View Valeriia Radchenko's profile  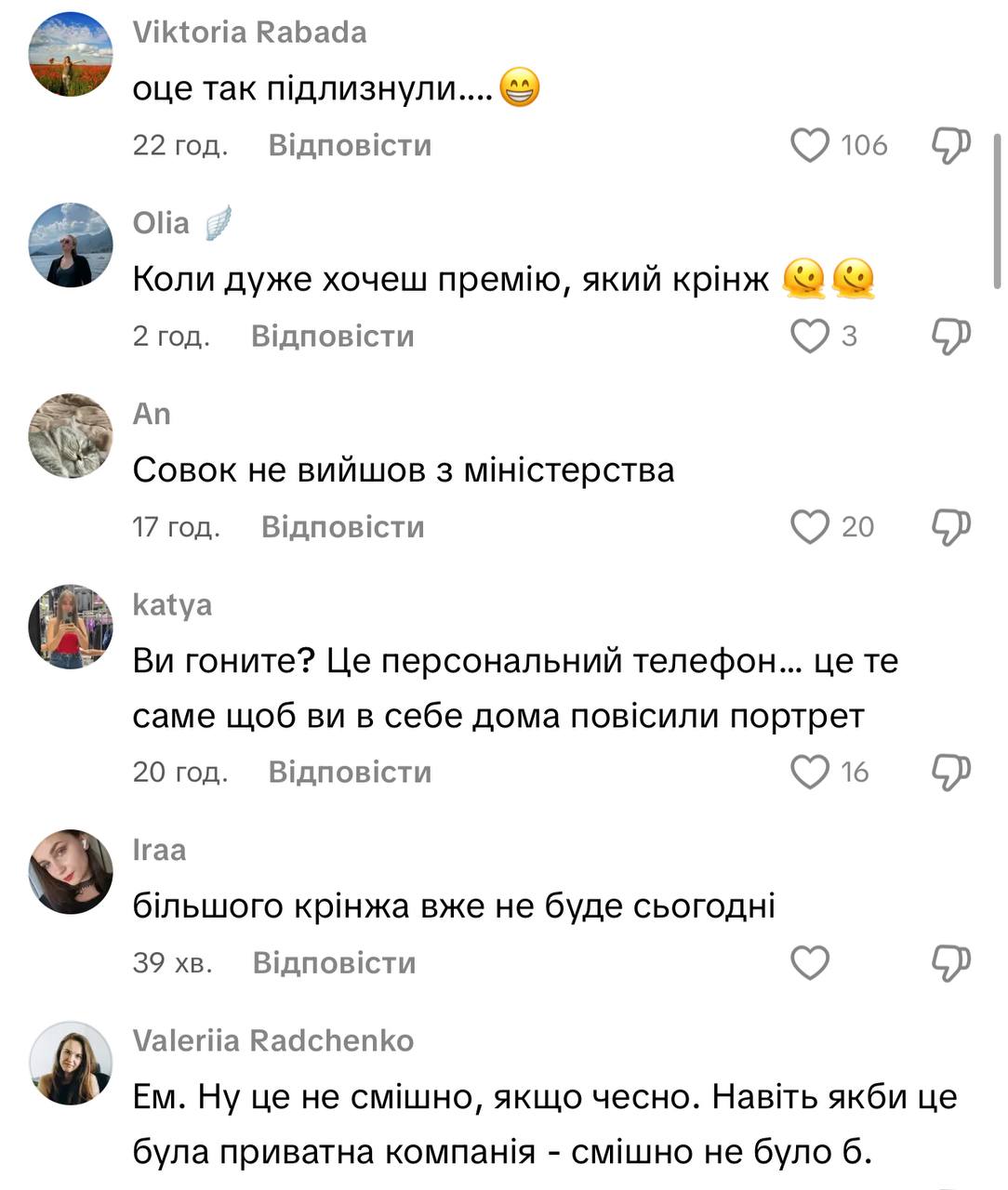pyautogui.click(x=71, y=1063)
